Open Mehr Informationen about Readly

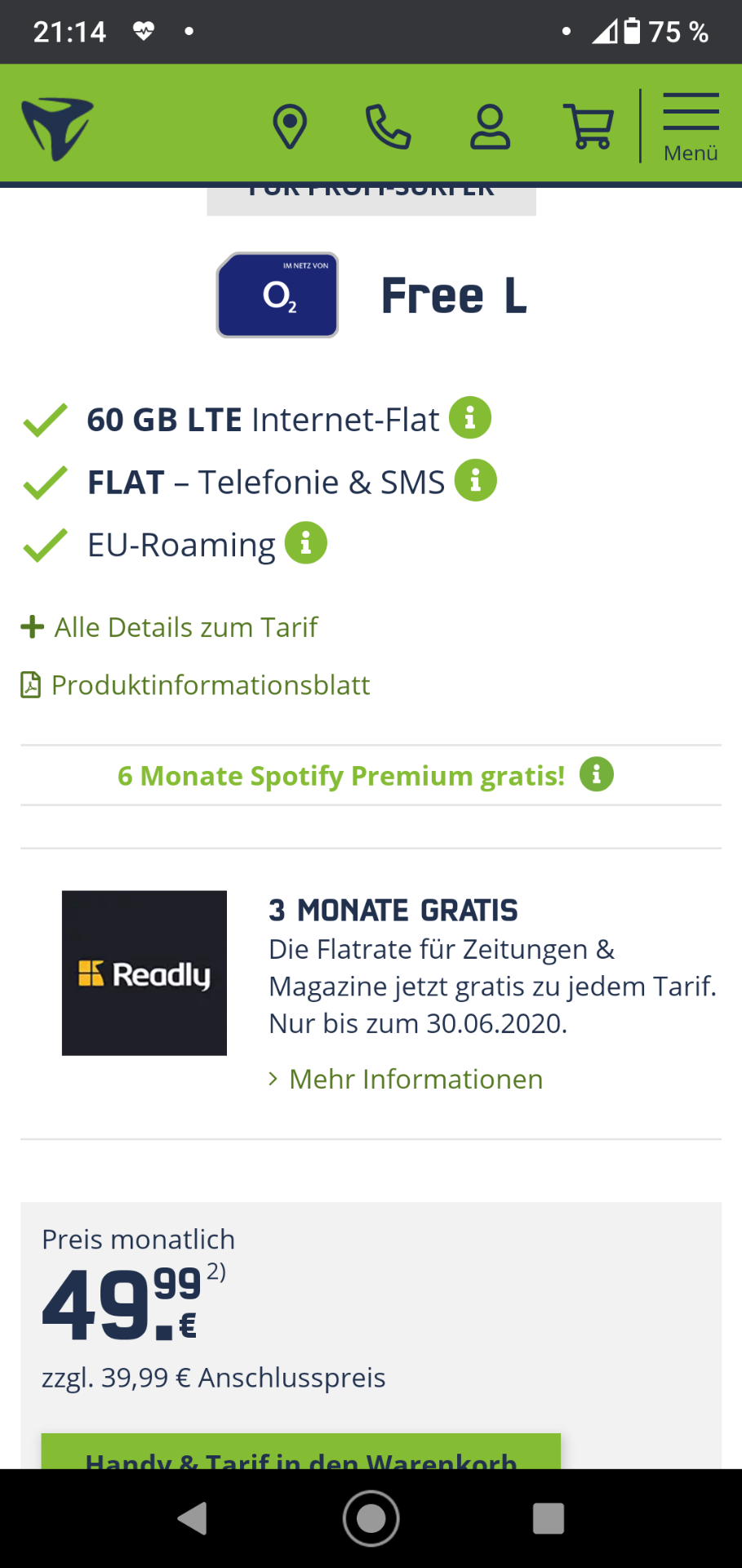[406, 1079]
